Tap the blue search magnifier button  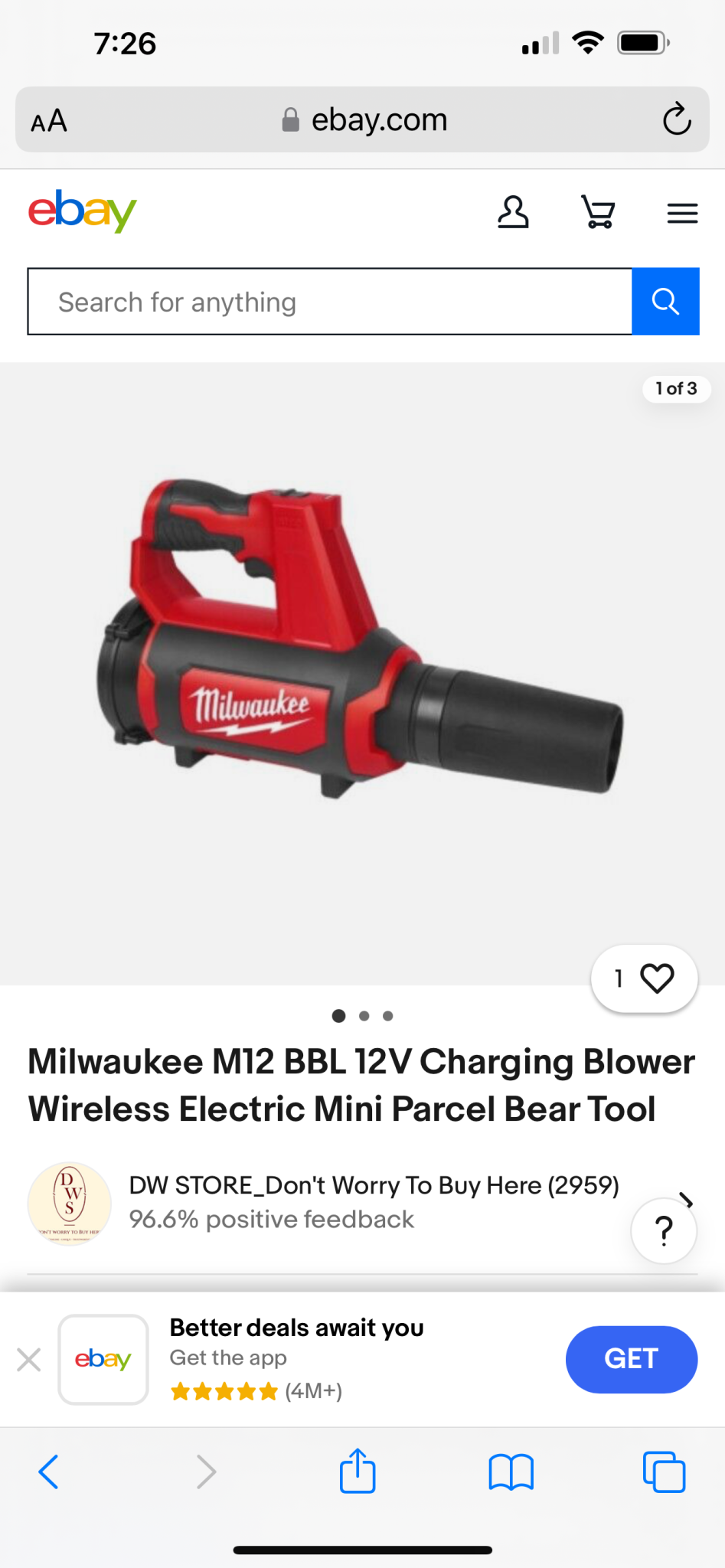[x=665, y=302]
